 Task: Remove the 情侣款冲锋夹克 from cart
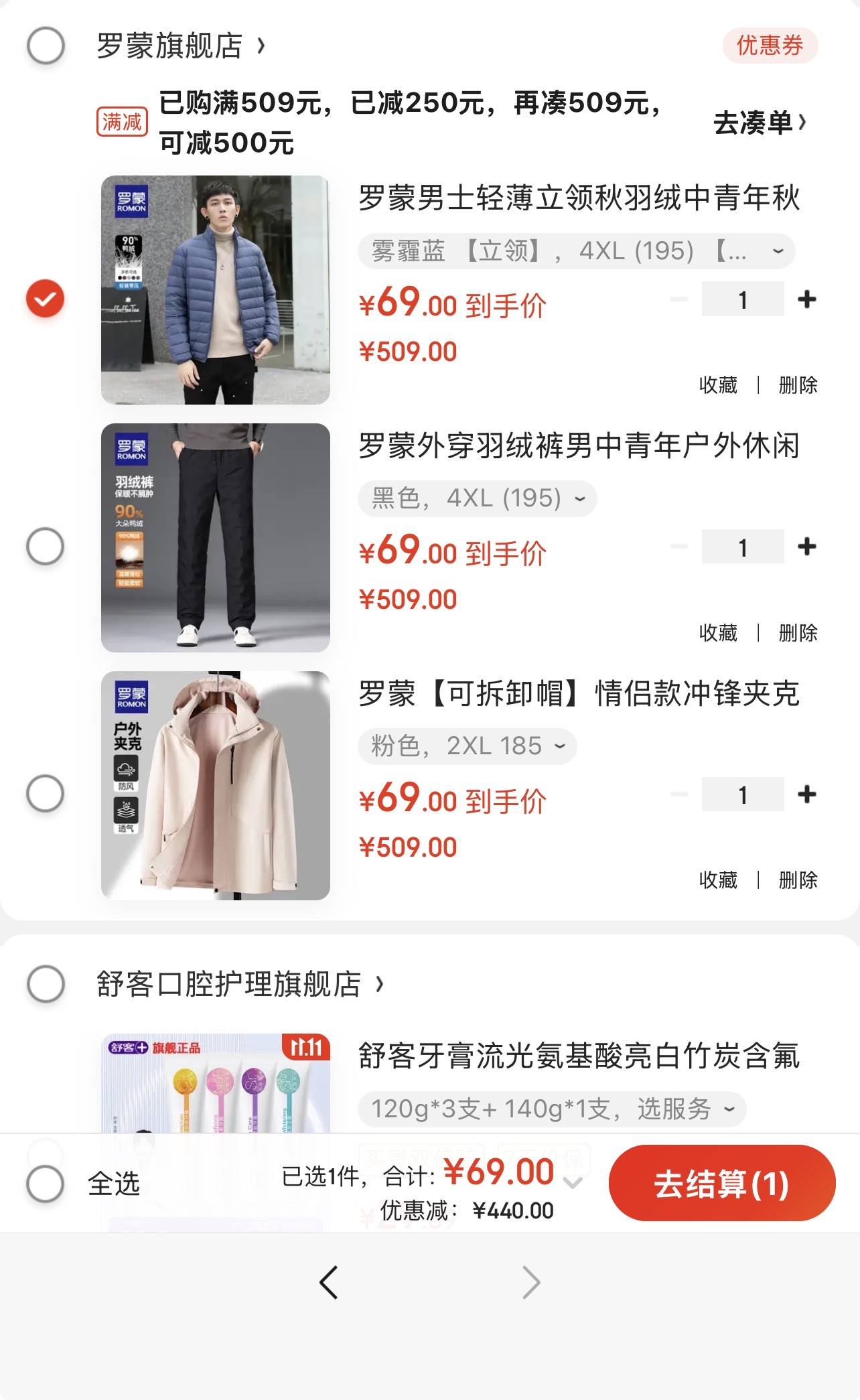(x=798, y=880)
